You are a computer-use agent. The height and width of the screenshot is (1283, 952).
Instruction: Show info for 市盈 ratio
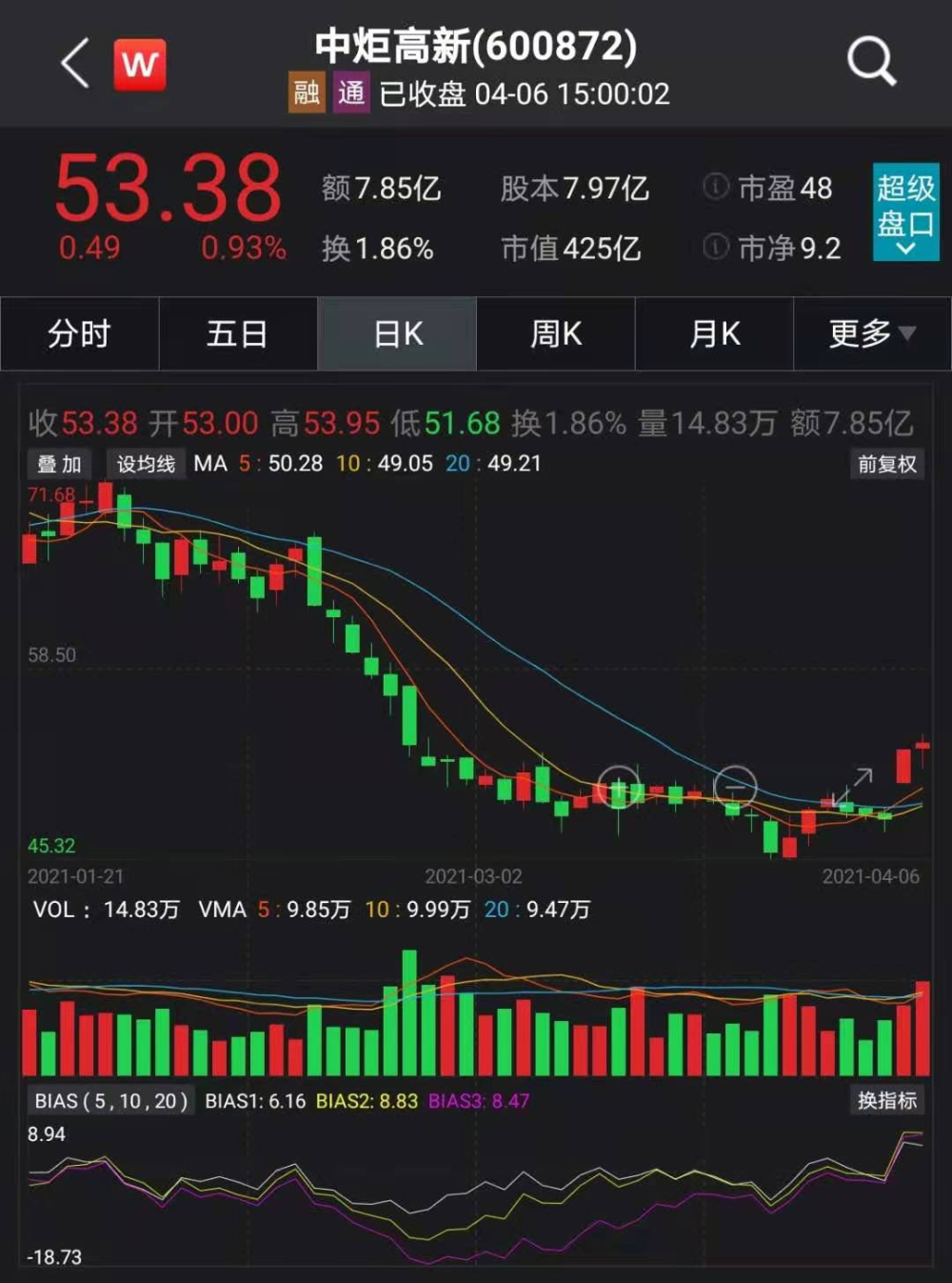click(716, 187)
